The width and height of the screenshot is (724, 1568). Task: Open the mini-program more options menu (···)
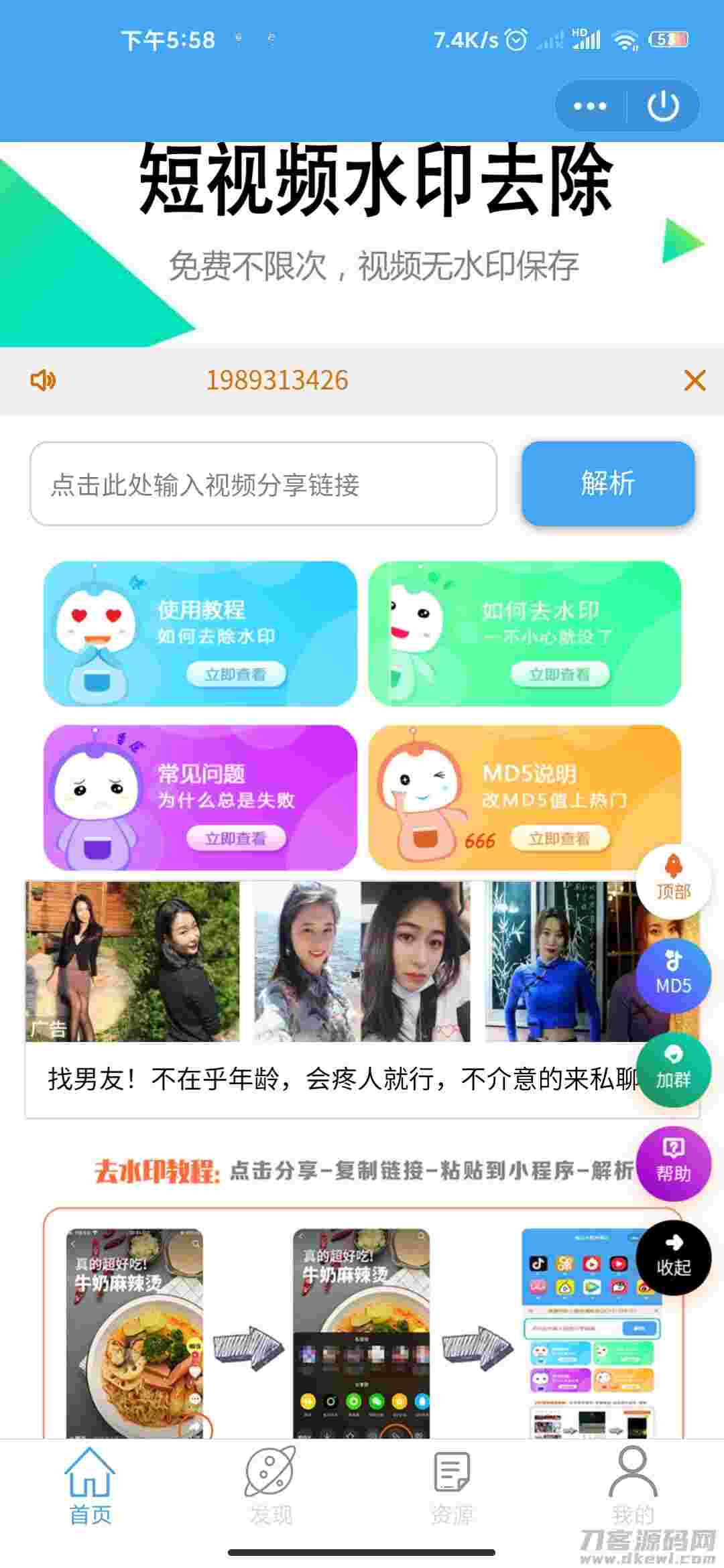(x=589, y=105)
